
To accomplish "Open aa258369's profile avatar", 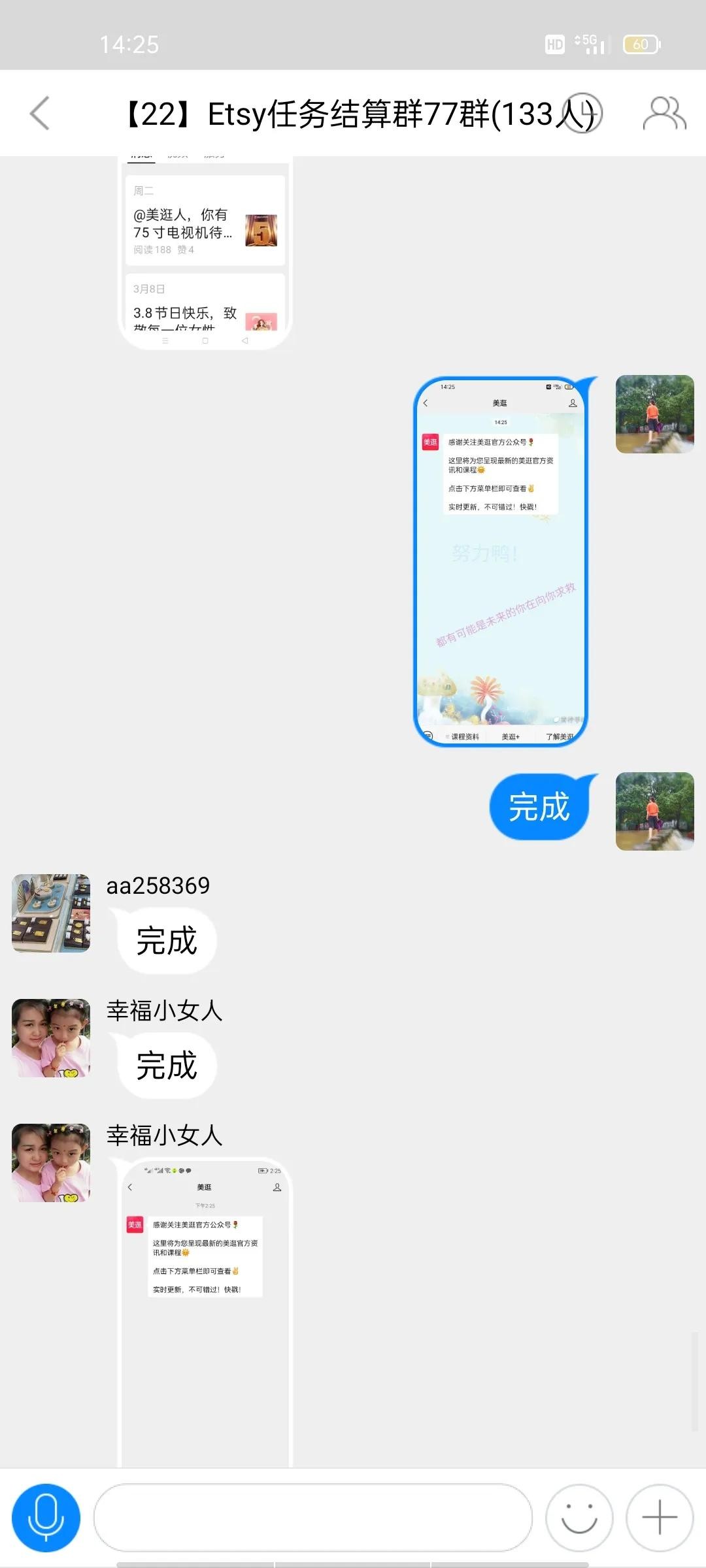I will coord(51,913).
